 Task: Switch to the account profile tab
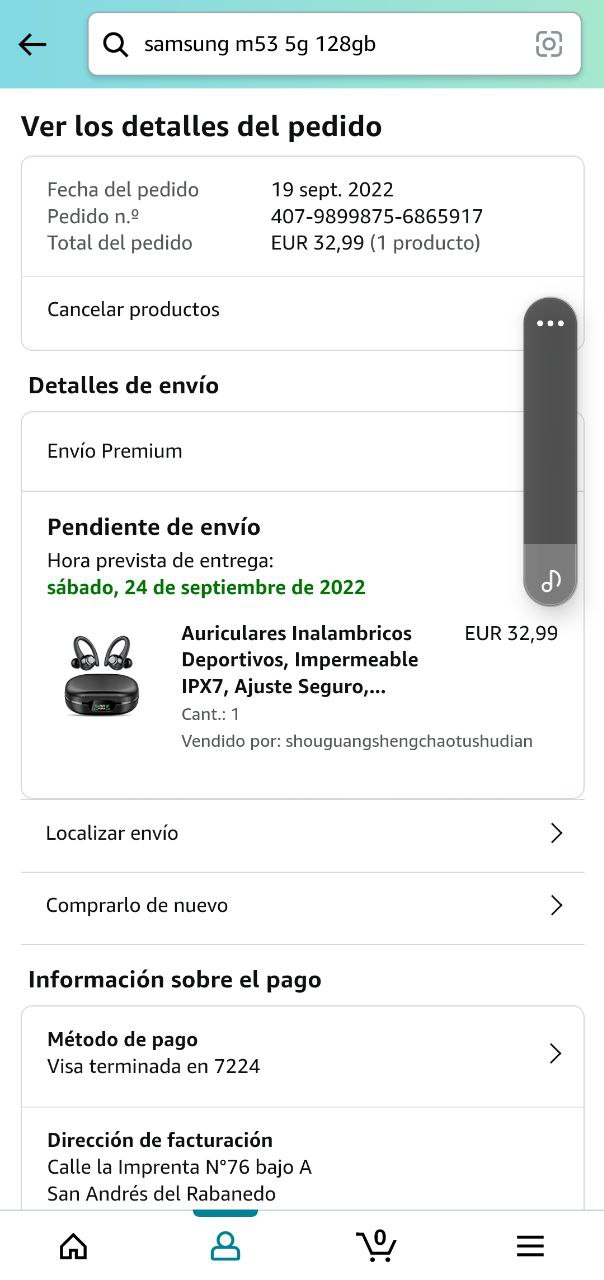coord(225,1246)
